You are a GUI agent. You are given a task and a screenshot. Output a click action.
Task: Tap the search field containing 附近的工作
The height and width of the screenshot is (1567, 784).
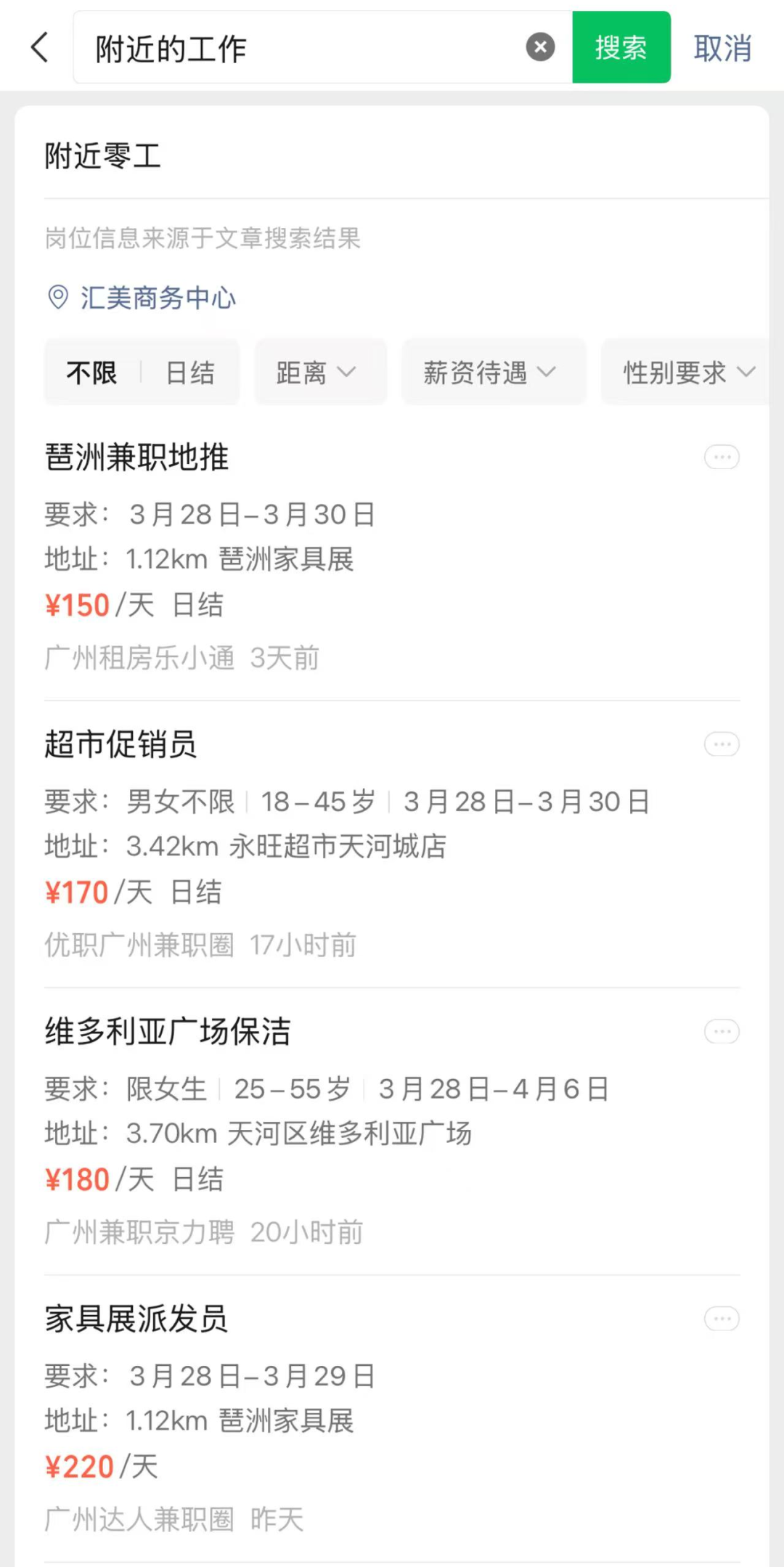pos(299,48)
